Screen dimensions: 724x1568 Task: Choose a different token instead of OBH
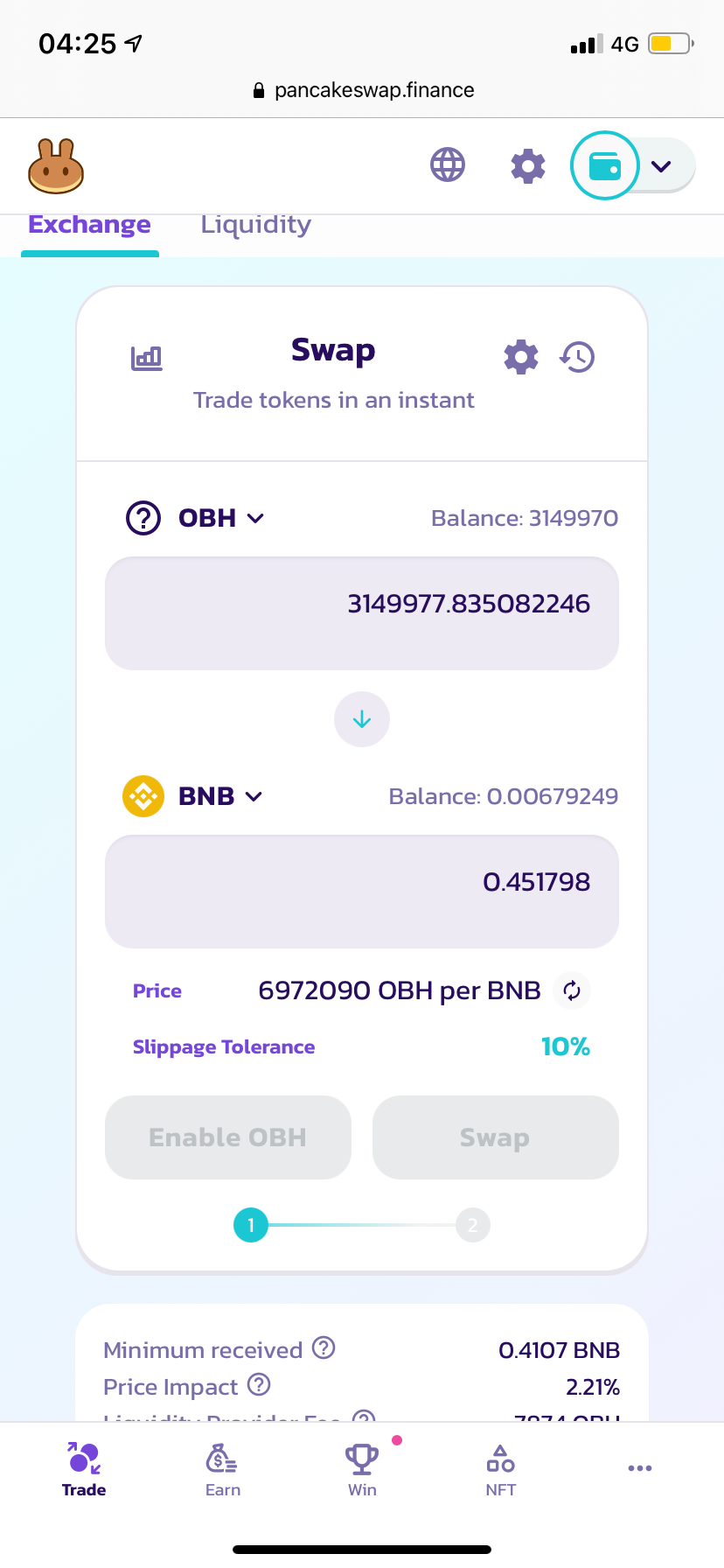click(x=207, y=518)
